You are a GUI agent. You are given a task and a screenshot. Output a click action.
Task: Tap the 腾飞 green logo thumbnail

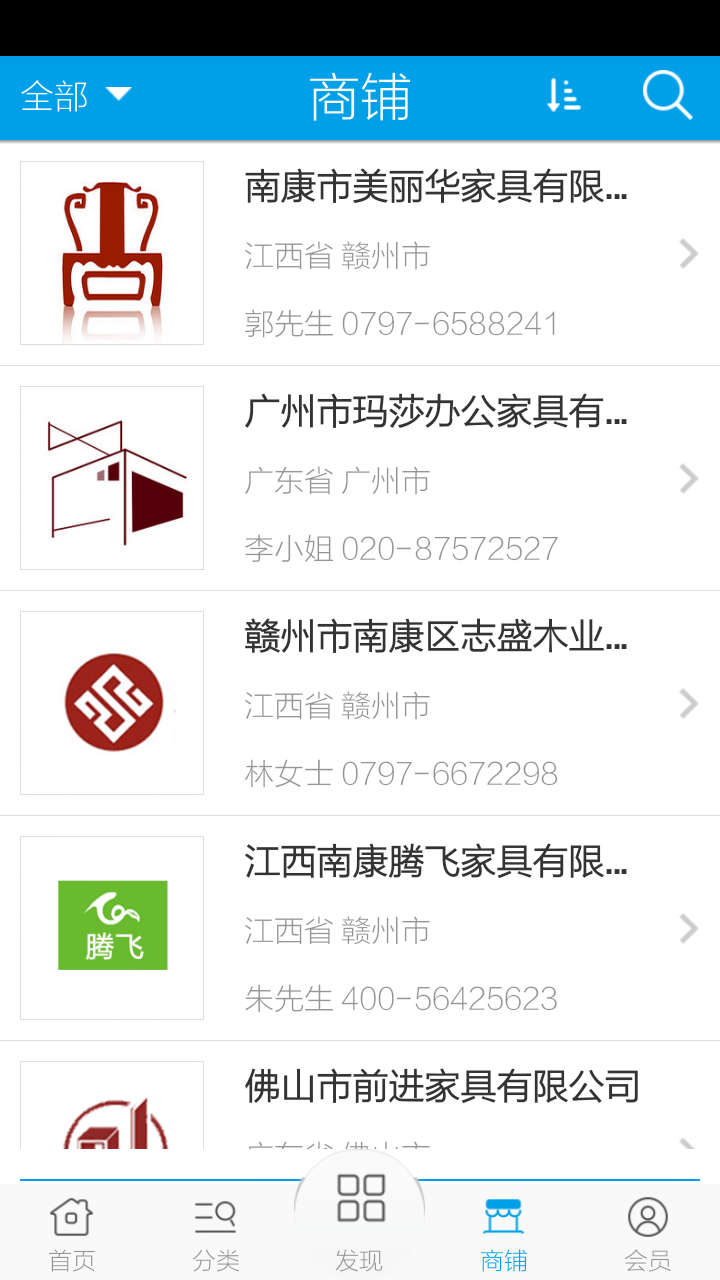[x=111, y=926]
